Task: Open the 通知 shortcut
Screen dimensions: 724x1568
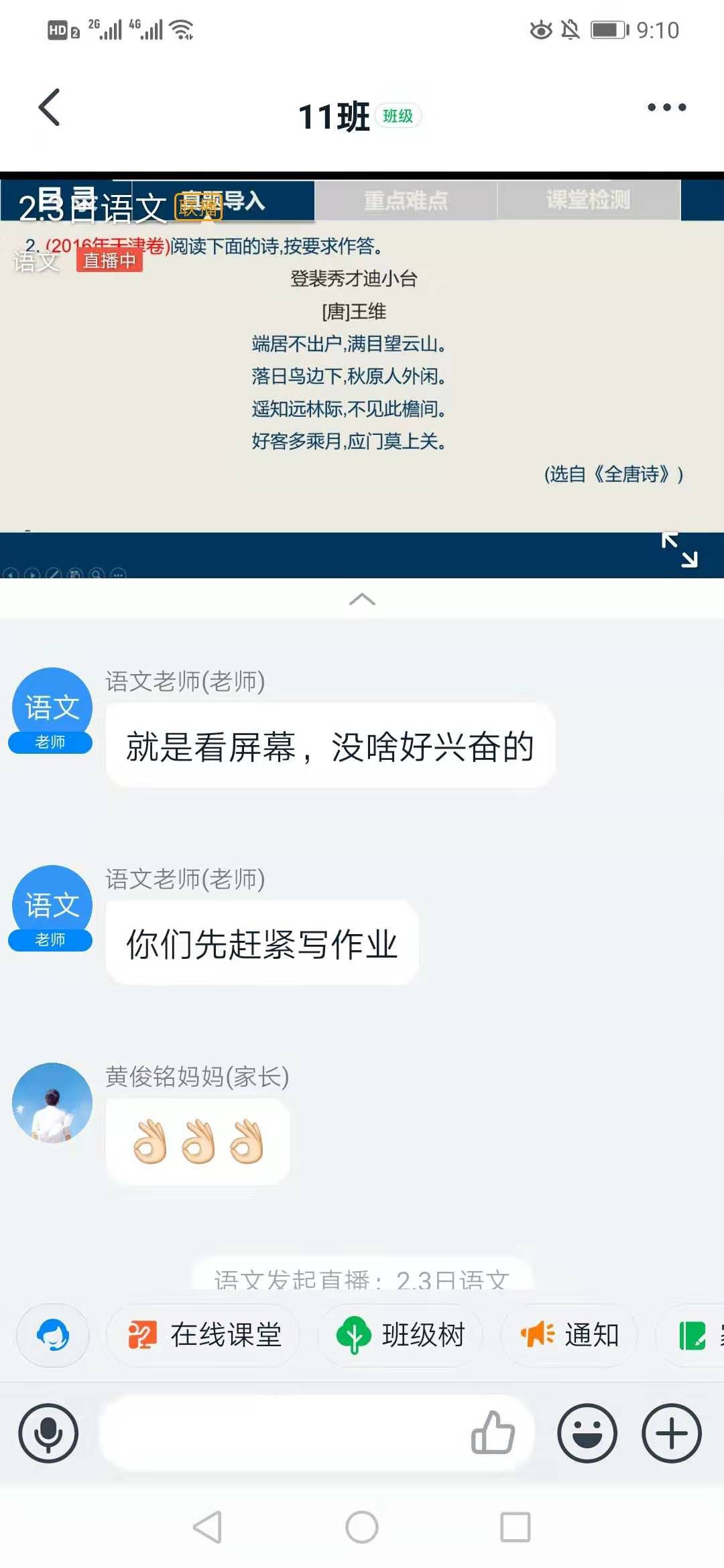Action: tap(570, 1335)
